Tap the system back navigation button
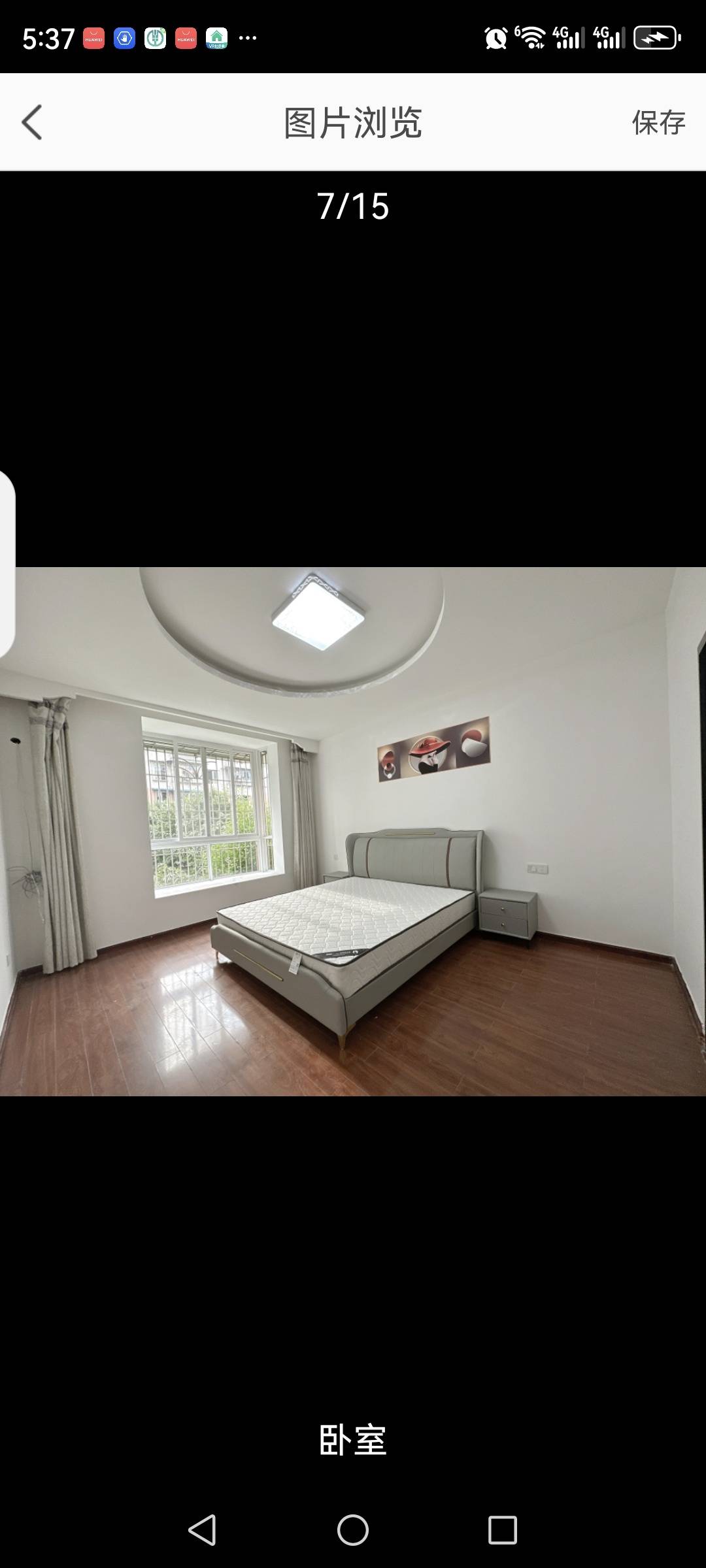This screenshot has width=706, height=1568. tap(202, 1529)
